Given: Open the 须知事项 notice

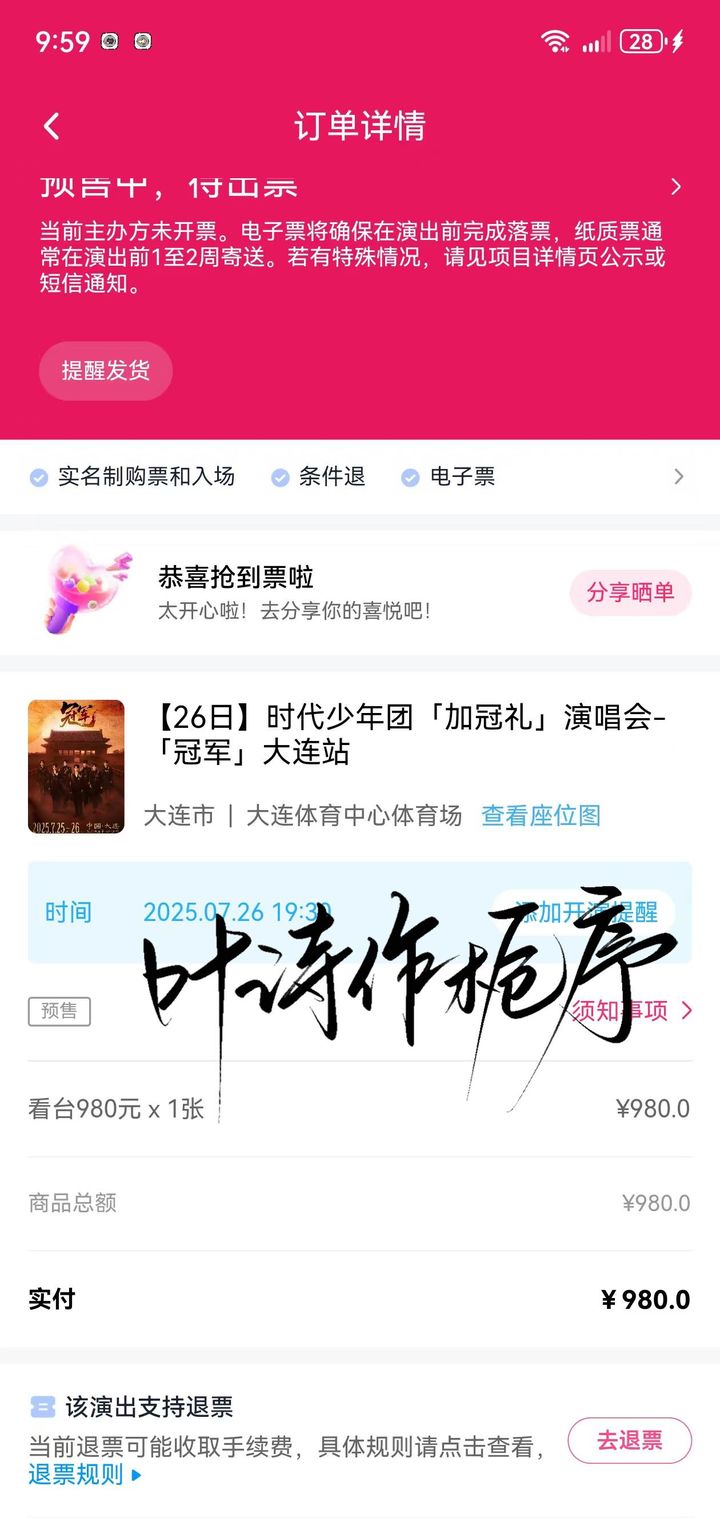Looking at the screenshot, I should click(x=632, y=1011).
